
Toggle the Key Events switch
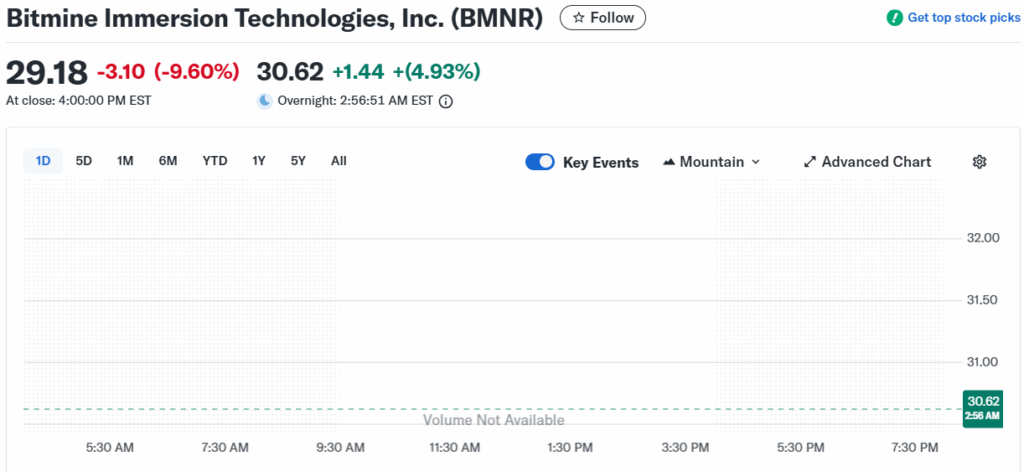point(540,162)
